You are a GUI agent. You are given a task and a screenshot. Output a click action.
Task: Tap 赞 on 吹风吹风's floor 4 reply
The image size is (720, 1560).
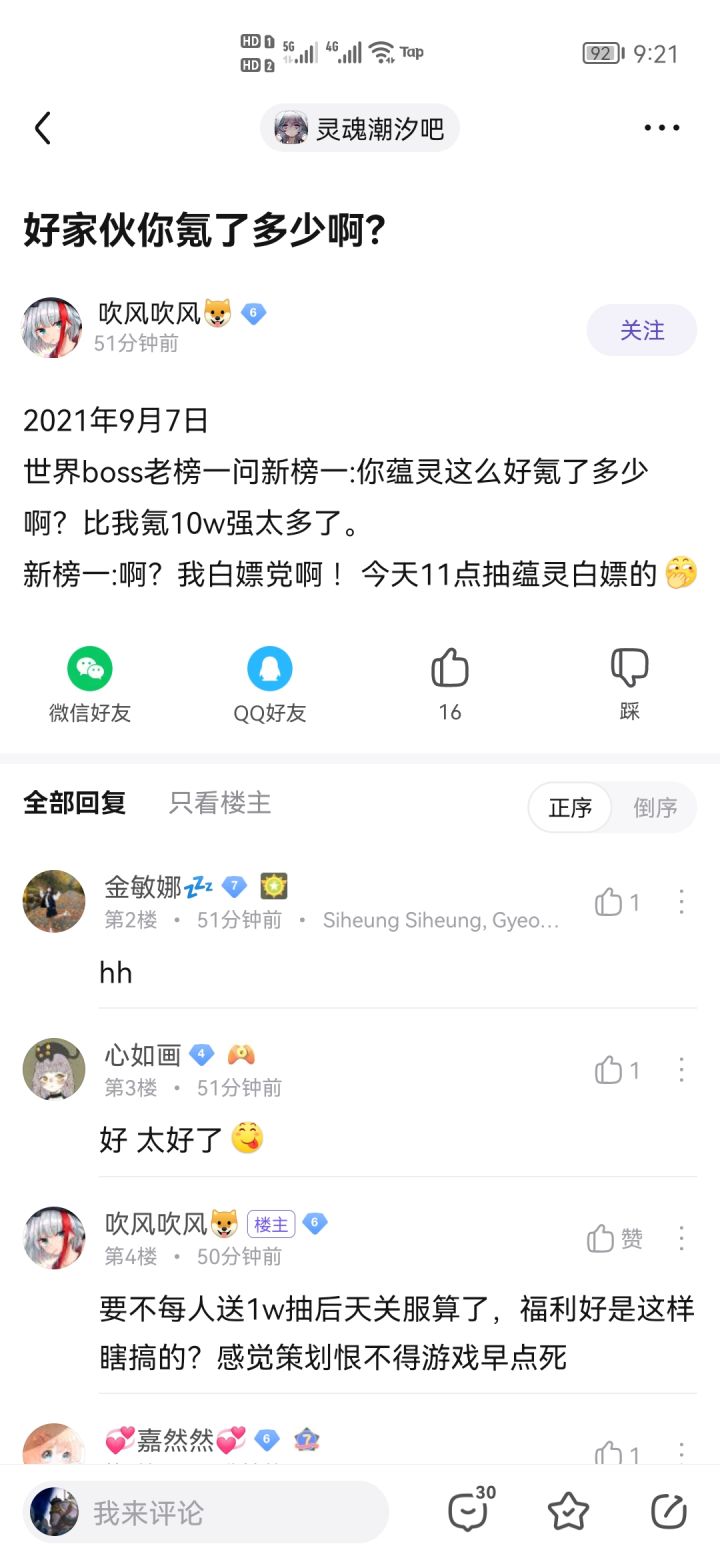point(615,1239)
